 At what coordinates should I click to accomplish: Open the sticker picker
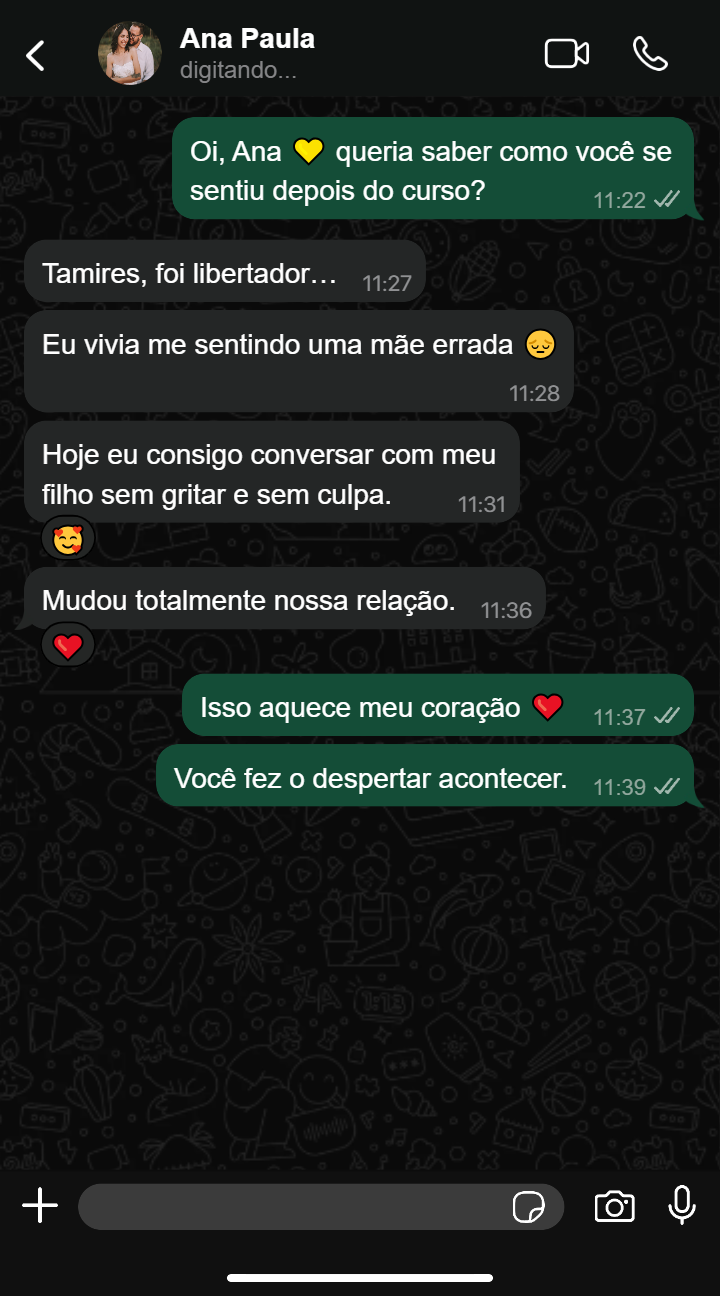pyautogui.click(x=528, y=1207)
